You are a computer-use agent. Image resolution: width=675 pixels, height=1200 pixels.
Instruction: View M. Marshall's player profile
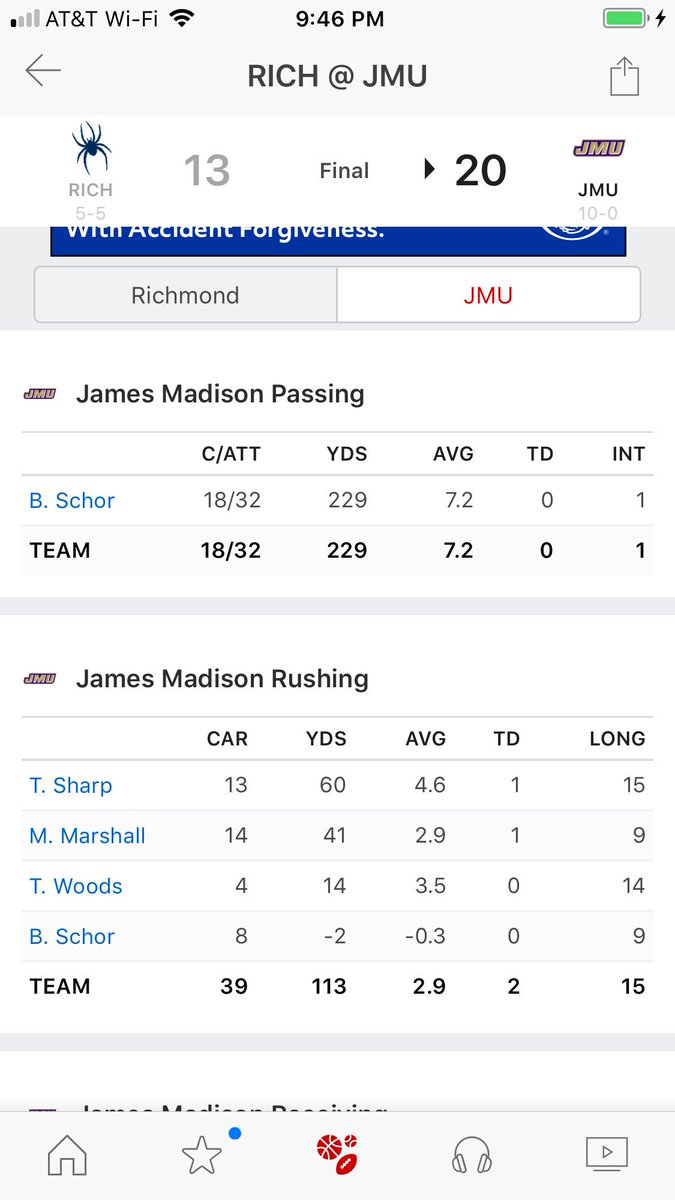(x=88, y=835)
